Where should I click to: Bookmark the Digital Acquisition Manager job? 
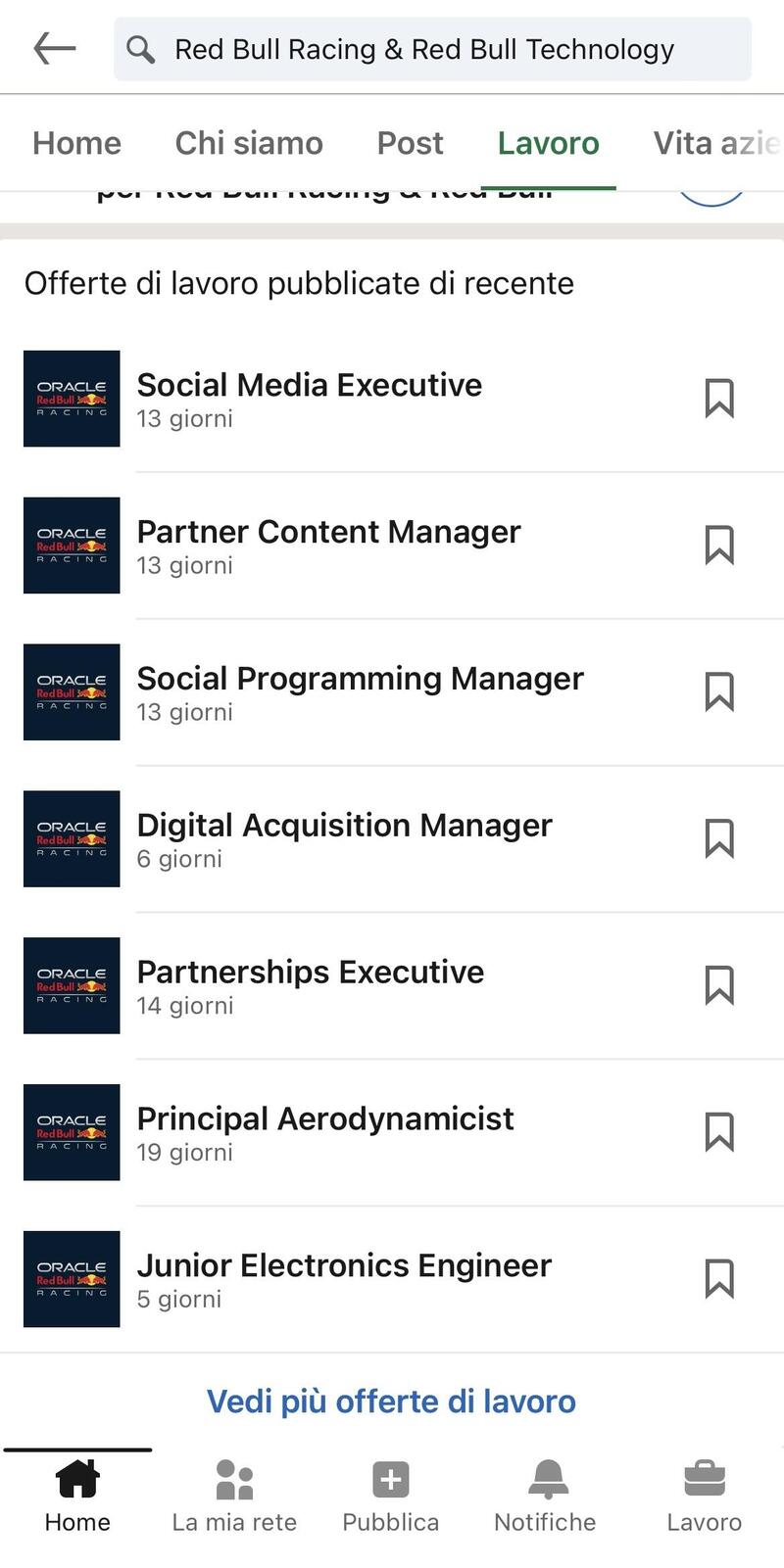click(x=719, y=839)
